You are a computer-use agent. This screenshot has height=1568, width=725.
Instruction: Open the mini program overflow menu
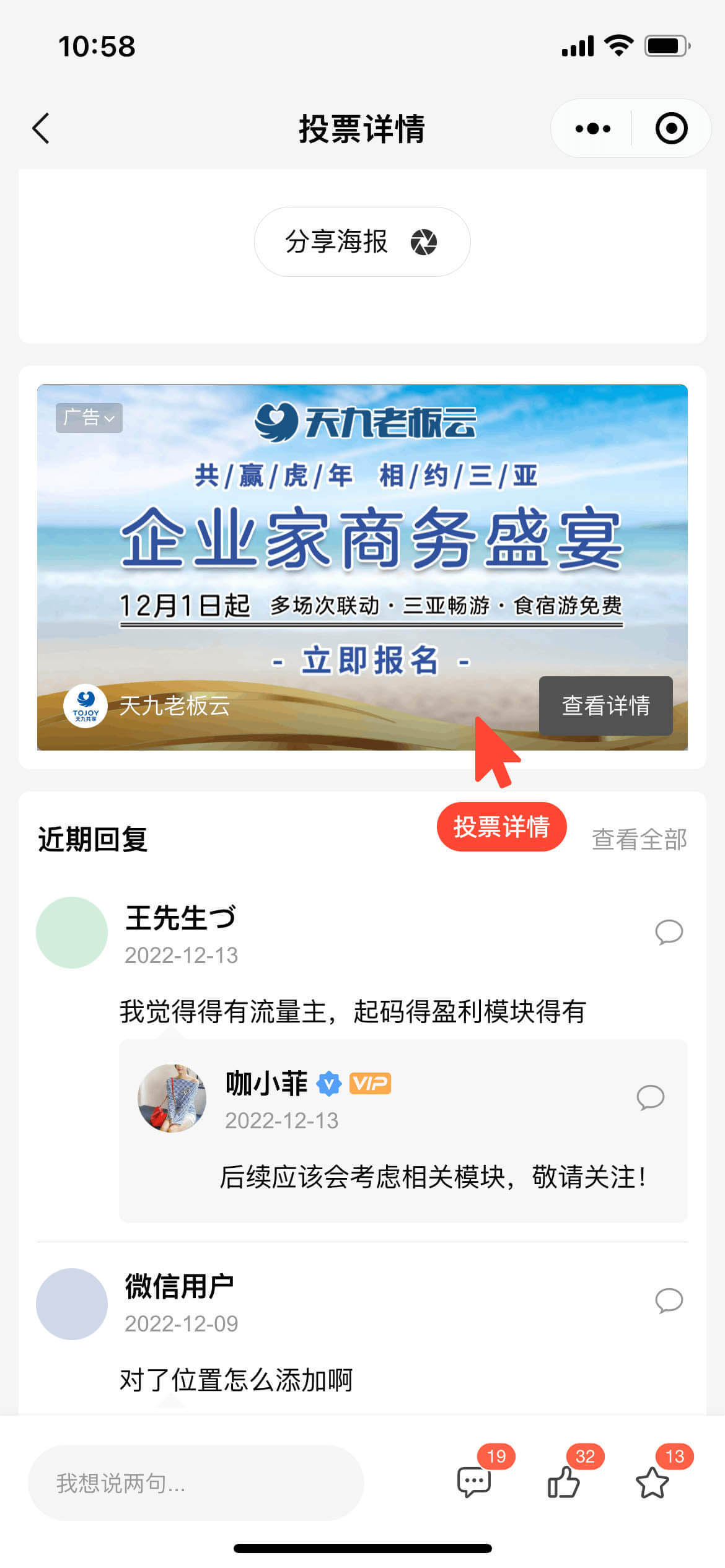pyautogui.click(x=592, y=129)
